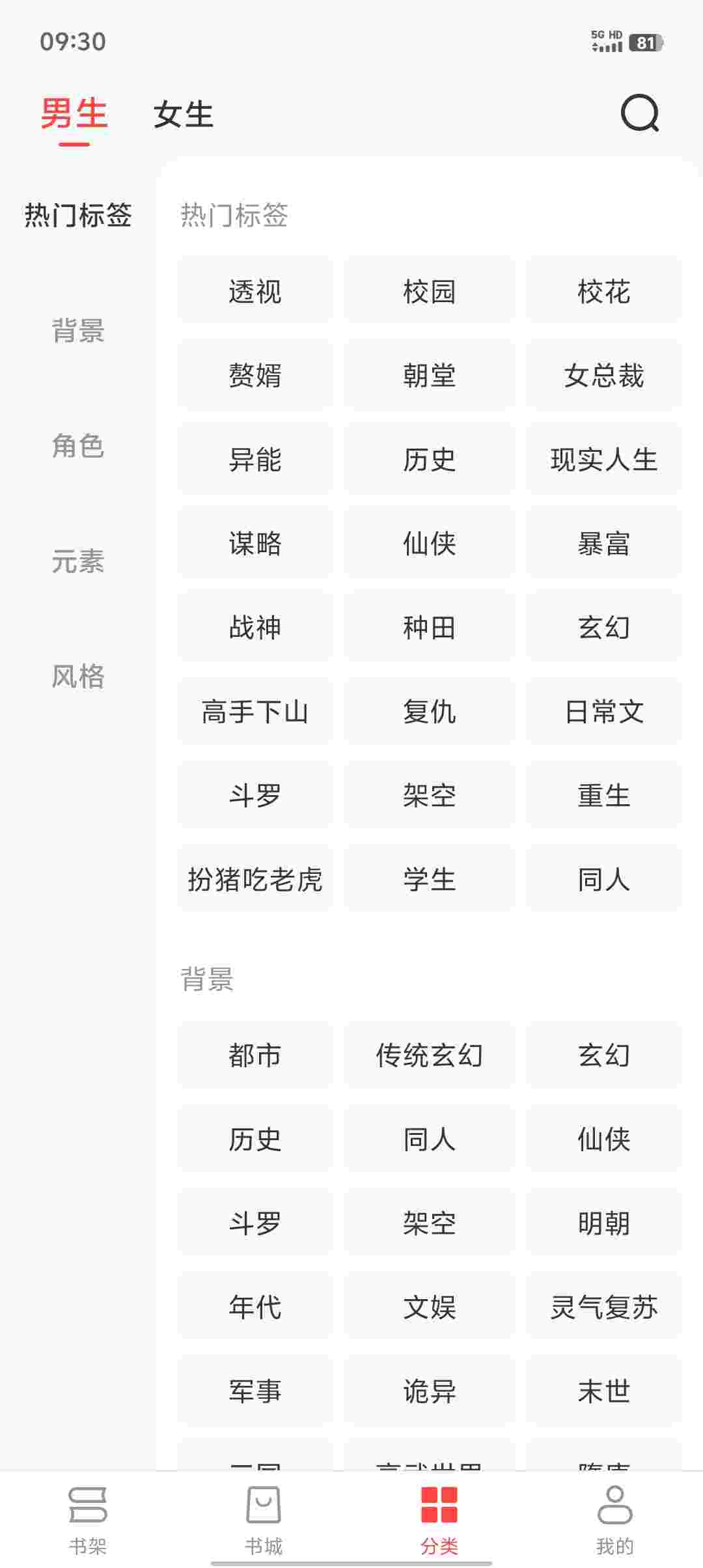703x1568 pixels.
Task: Choose the 现实人生 tag
Action: pyautogui.click(x=604, y=460)
